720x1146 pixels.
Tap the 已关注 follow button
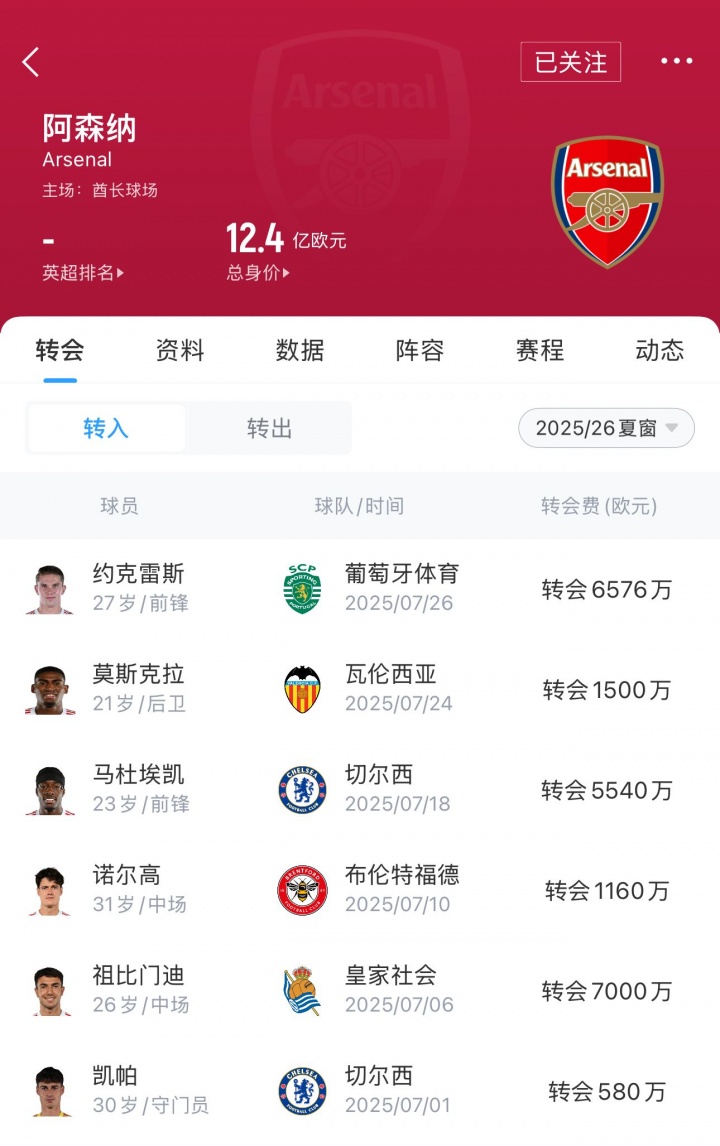pos(570,62)
